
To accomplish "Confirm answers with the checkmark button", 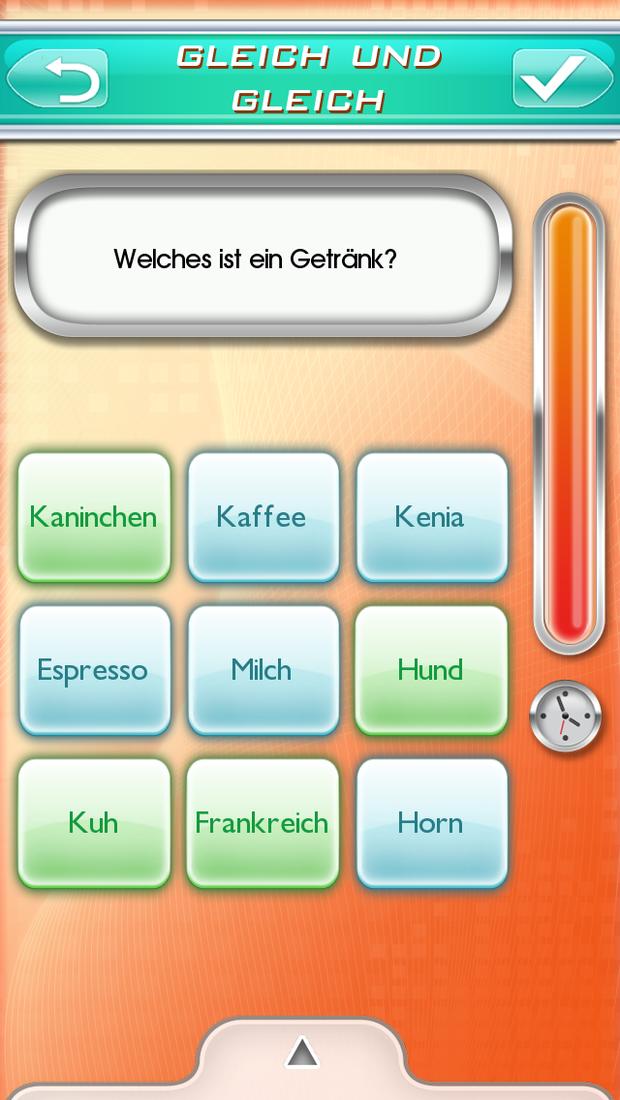I will [x=563, y=78].
